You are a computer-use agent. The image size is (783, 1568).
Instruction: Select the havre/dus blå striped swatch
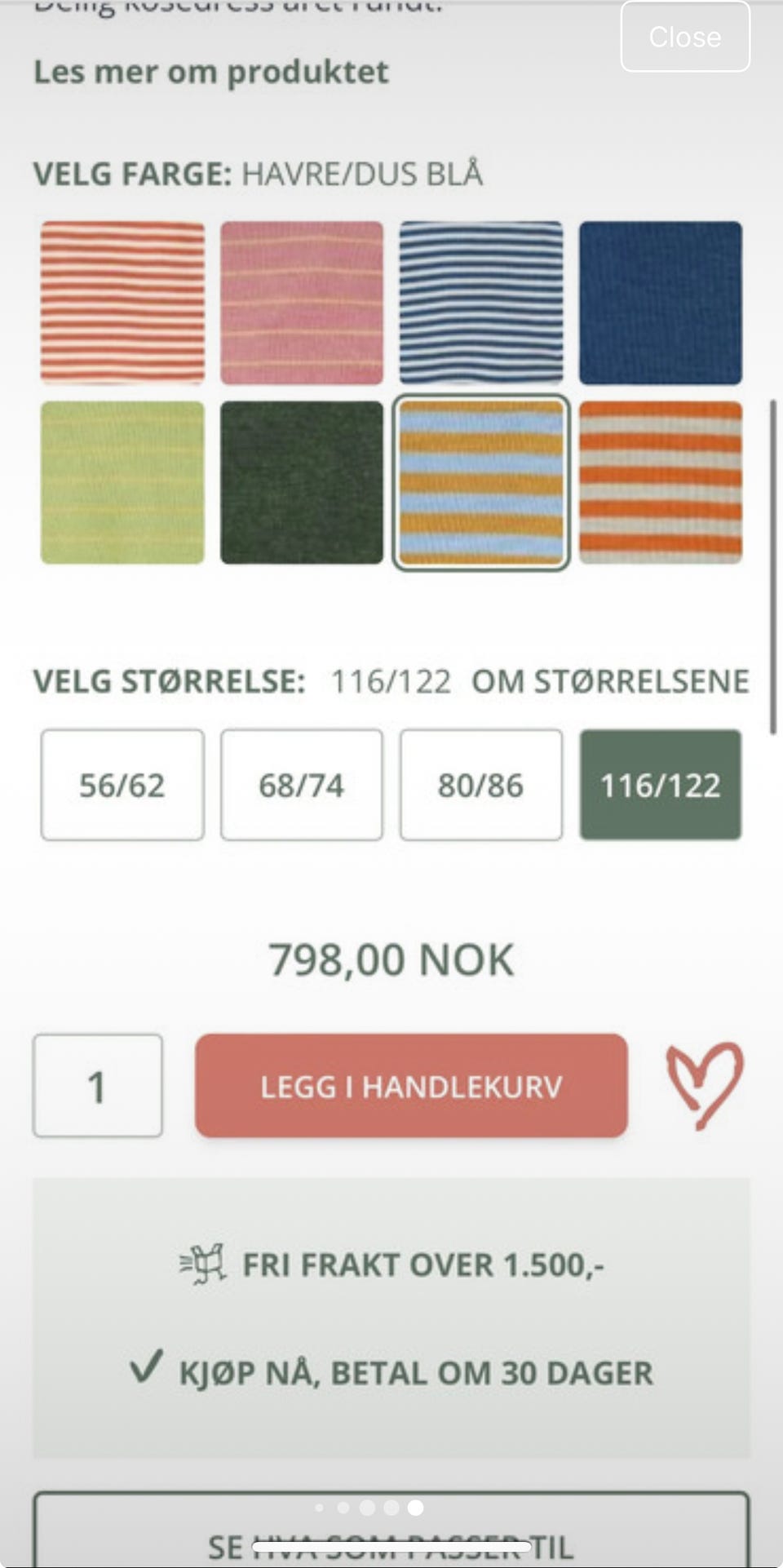coord(481,482)
